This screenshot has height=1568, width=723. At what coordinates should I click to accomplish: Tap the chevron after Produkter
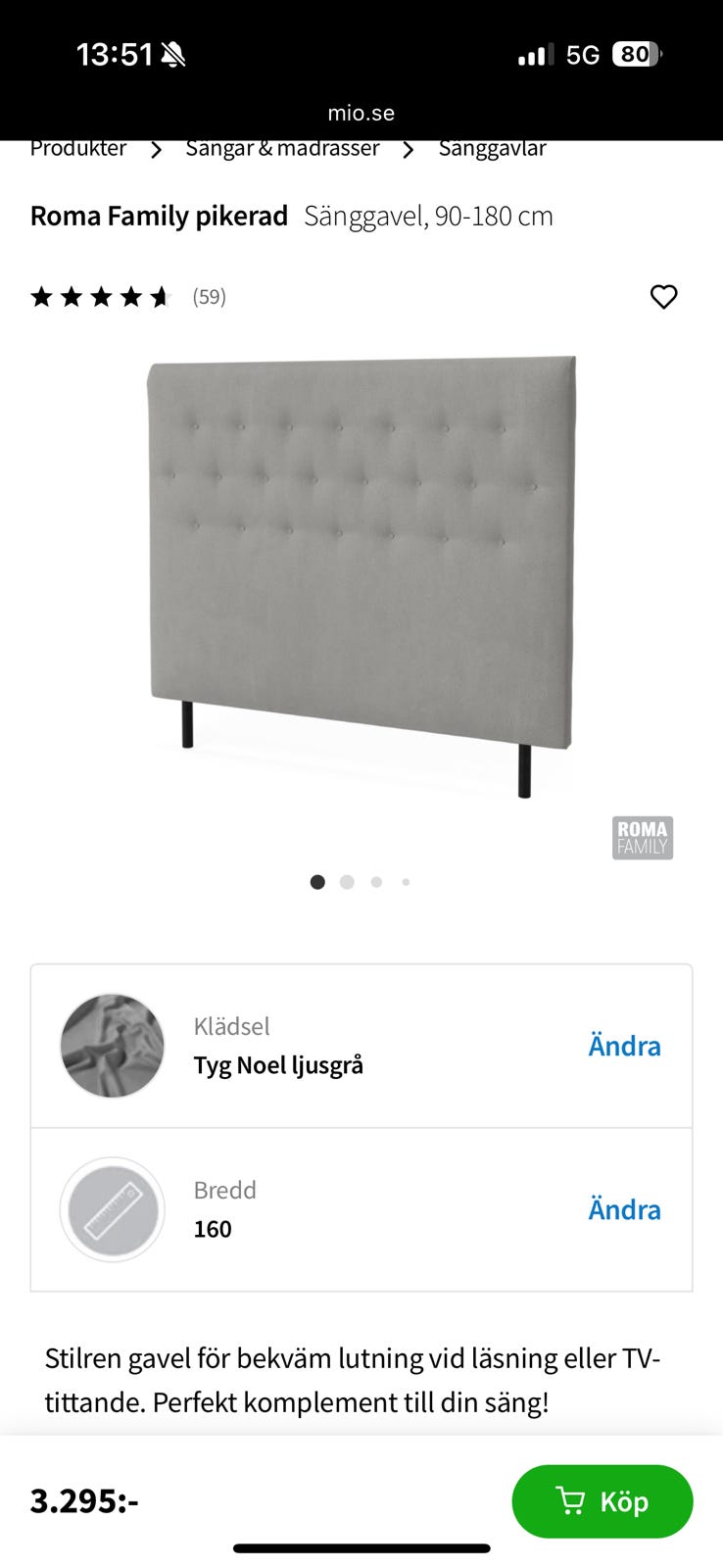pyautogui.click(x=155, y=150)
